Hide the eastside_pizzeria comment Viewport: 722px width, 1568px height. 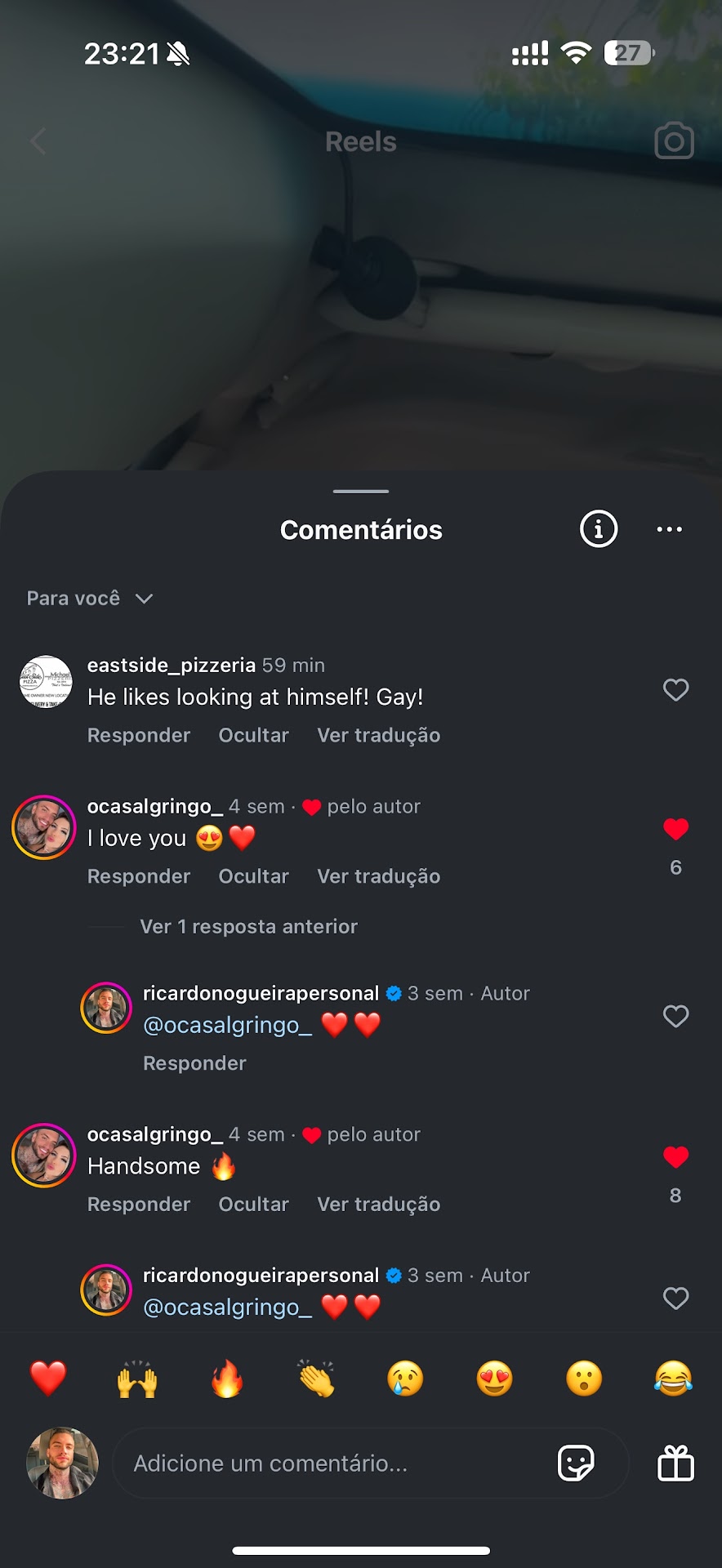coord(253,736)
